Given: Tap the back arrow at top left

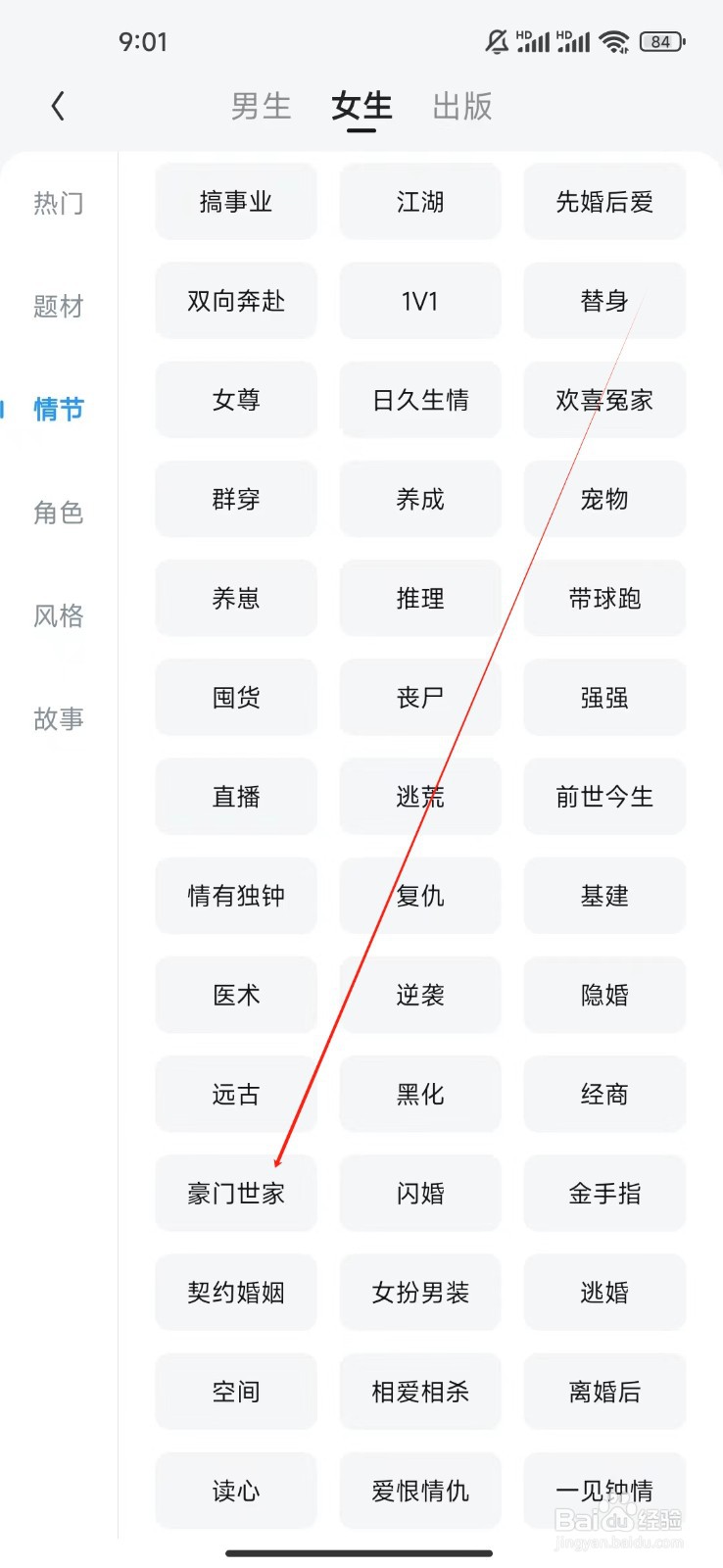Looking at the screenshot, I should 58,106.
